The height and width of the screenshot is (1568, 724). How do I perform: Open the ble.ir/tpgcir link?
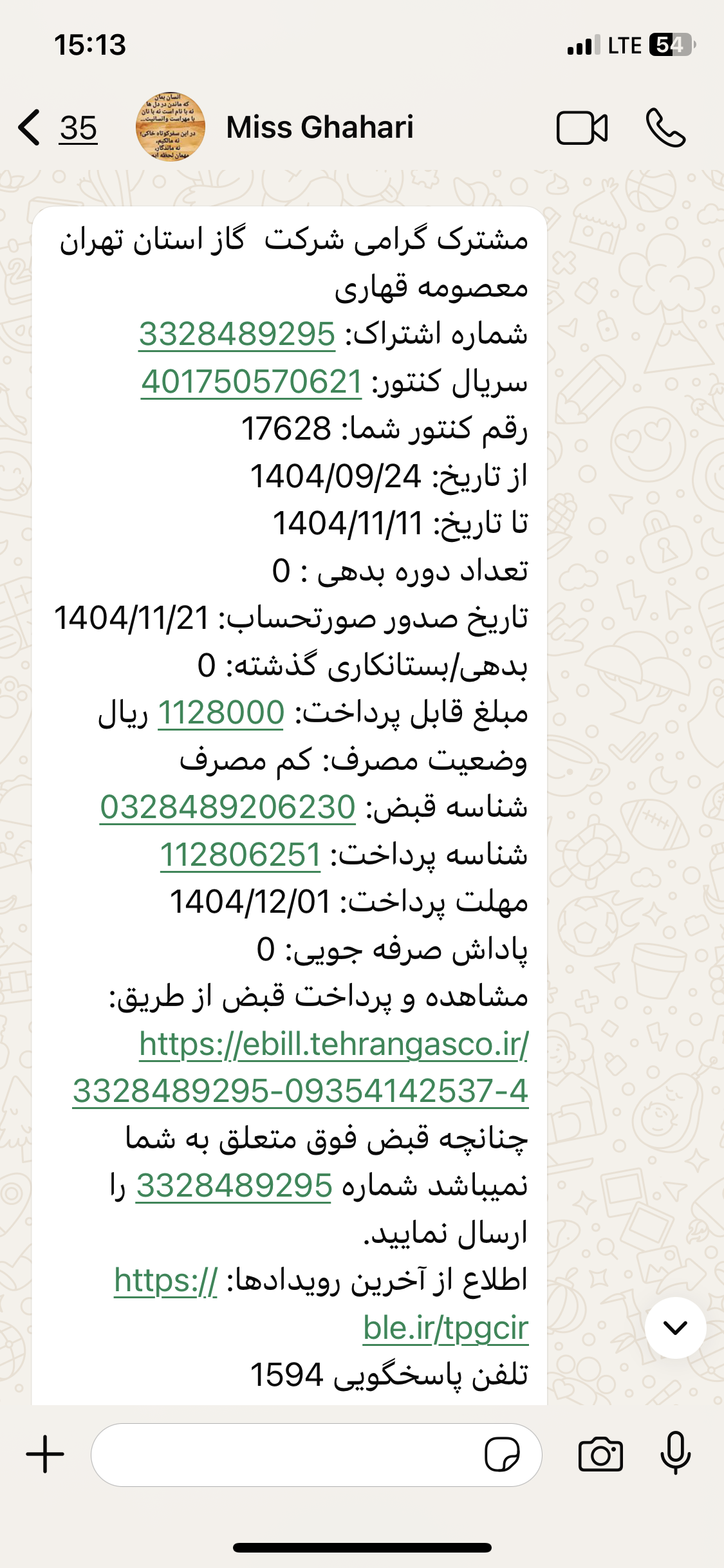pyautogui.click(x=322, y=1304)
